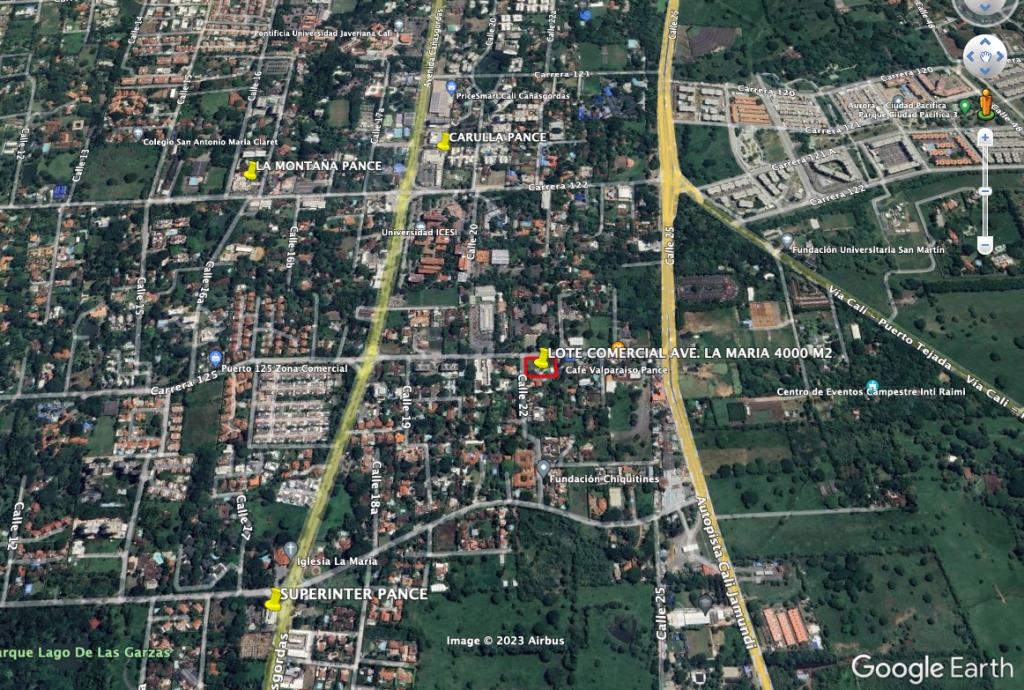Pan the map up using the move arrow
The width and height of the screenshot is (1024, 690).
pyautogui.click(x=985, y=42)
